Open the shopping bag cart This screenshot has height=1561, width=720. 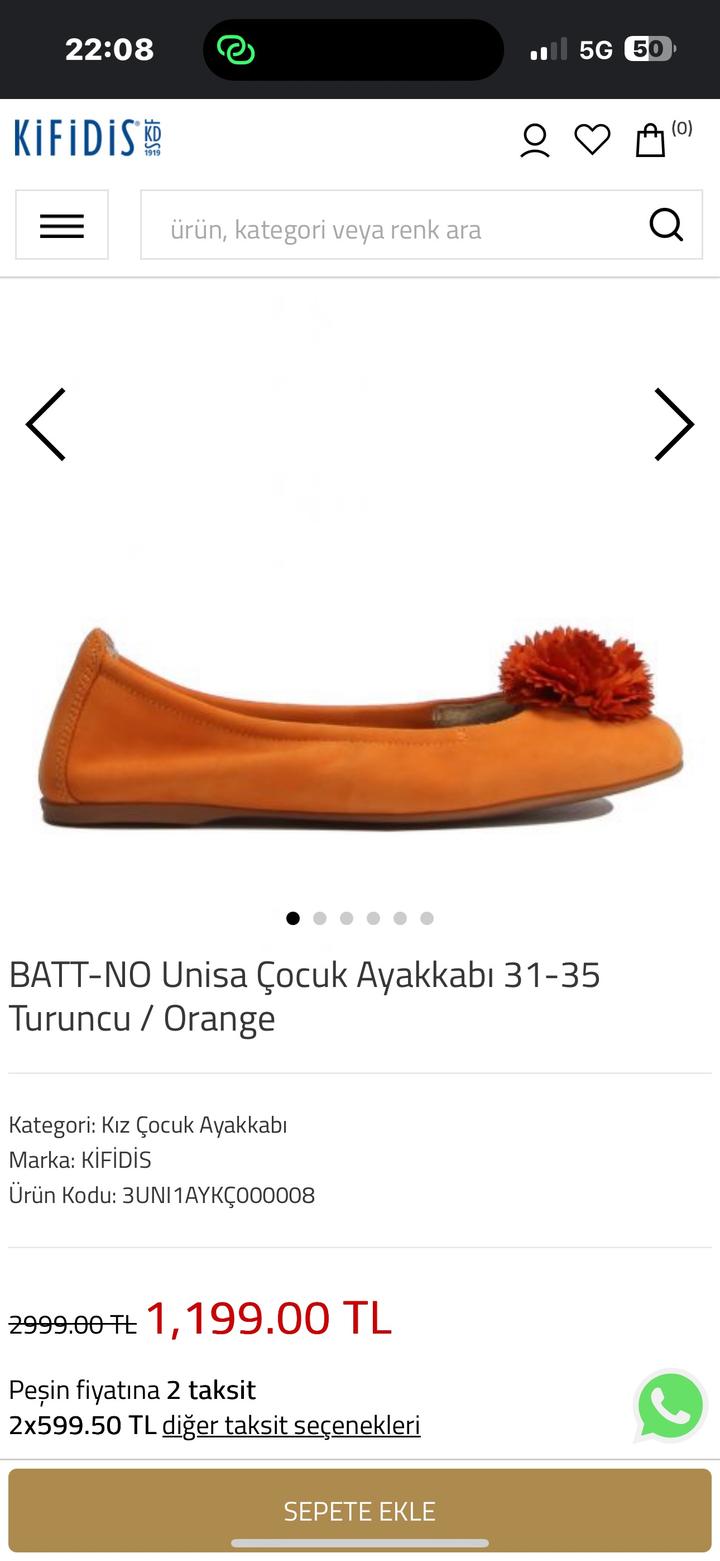point(651,140)
